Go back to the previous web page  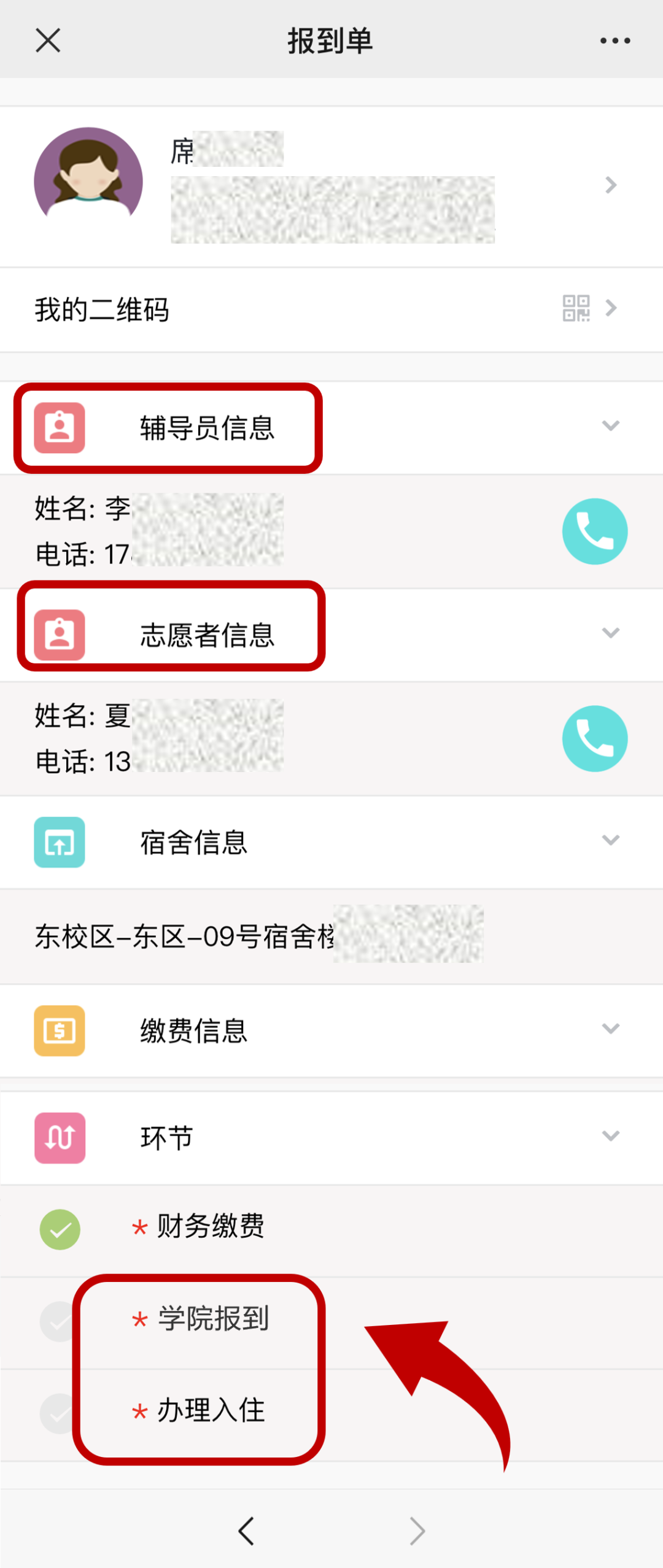point(246,1531)
